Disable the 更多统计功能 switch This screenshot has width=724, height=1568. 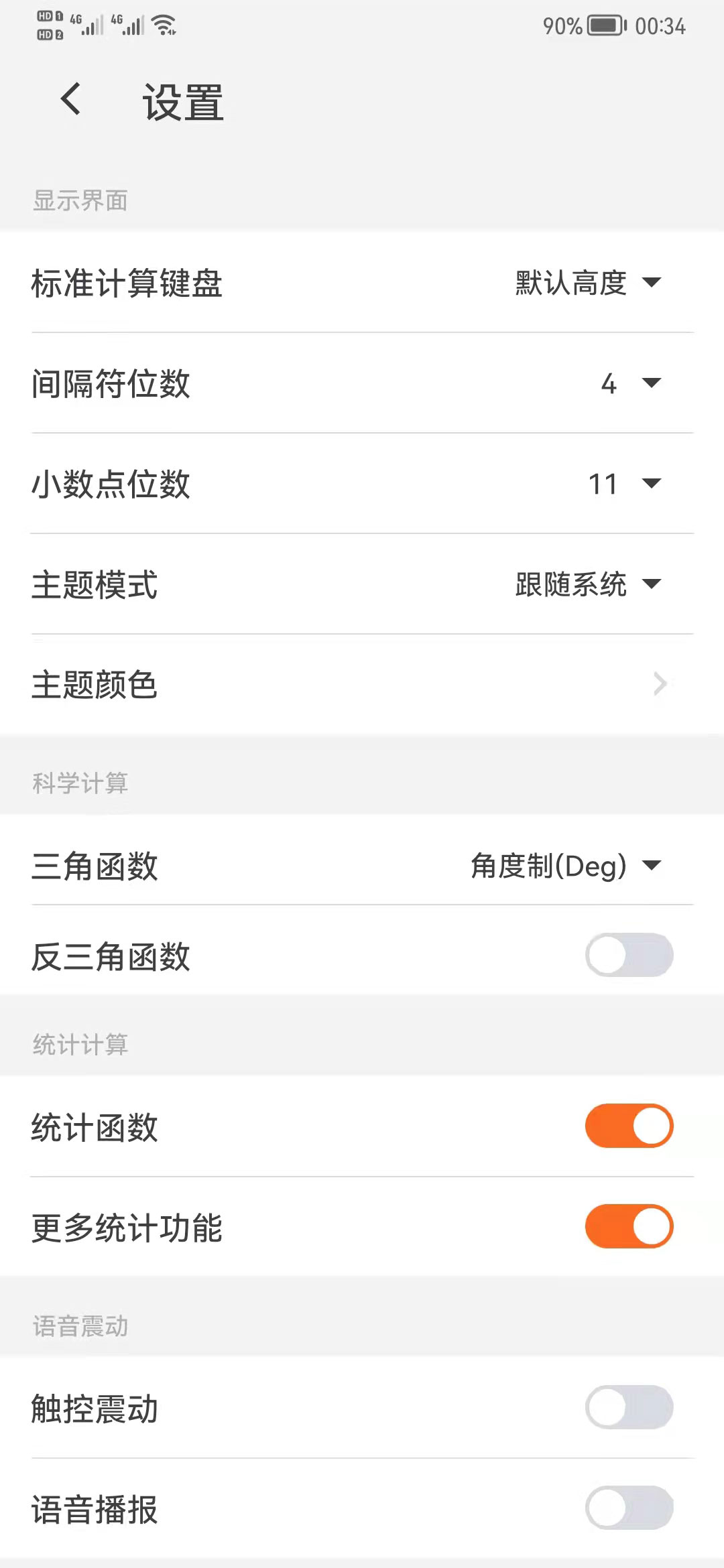pos(629,1226)
